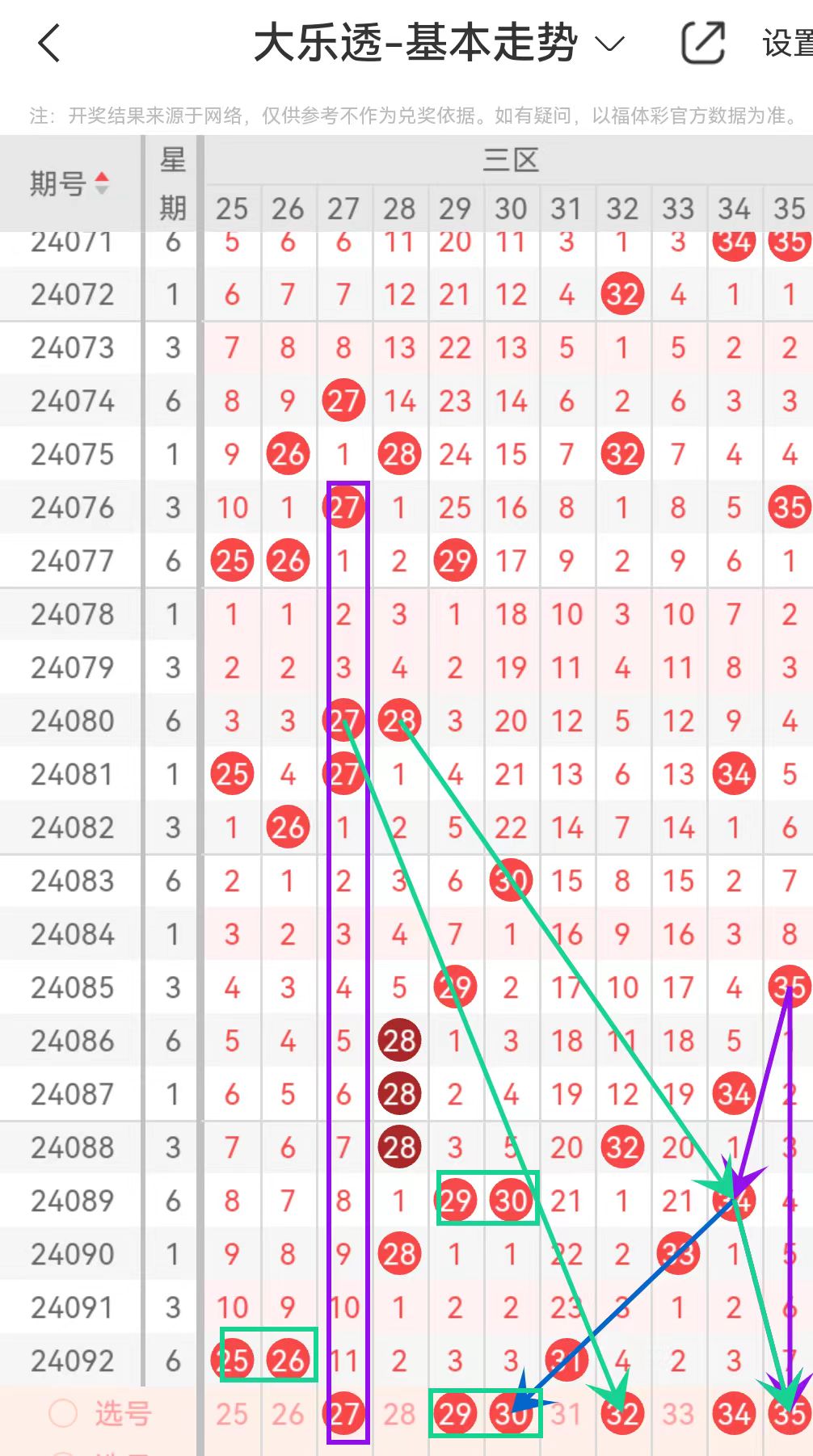Deselect number 34 in the 选号 row
The image size is (813, 1456).
coord(735,1414)
